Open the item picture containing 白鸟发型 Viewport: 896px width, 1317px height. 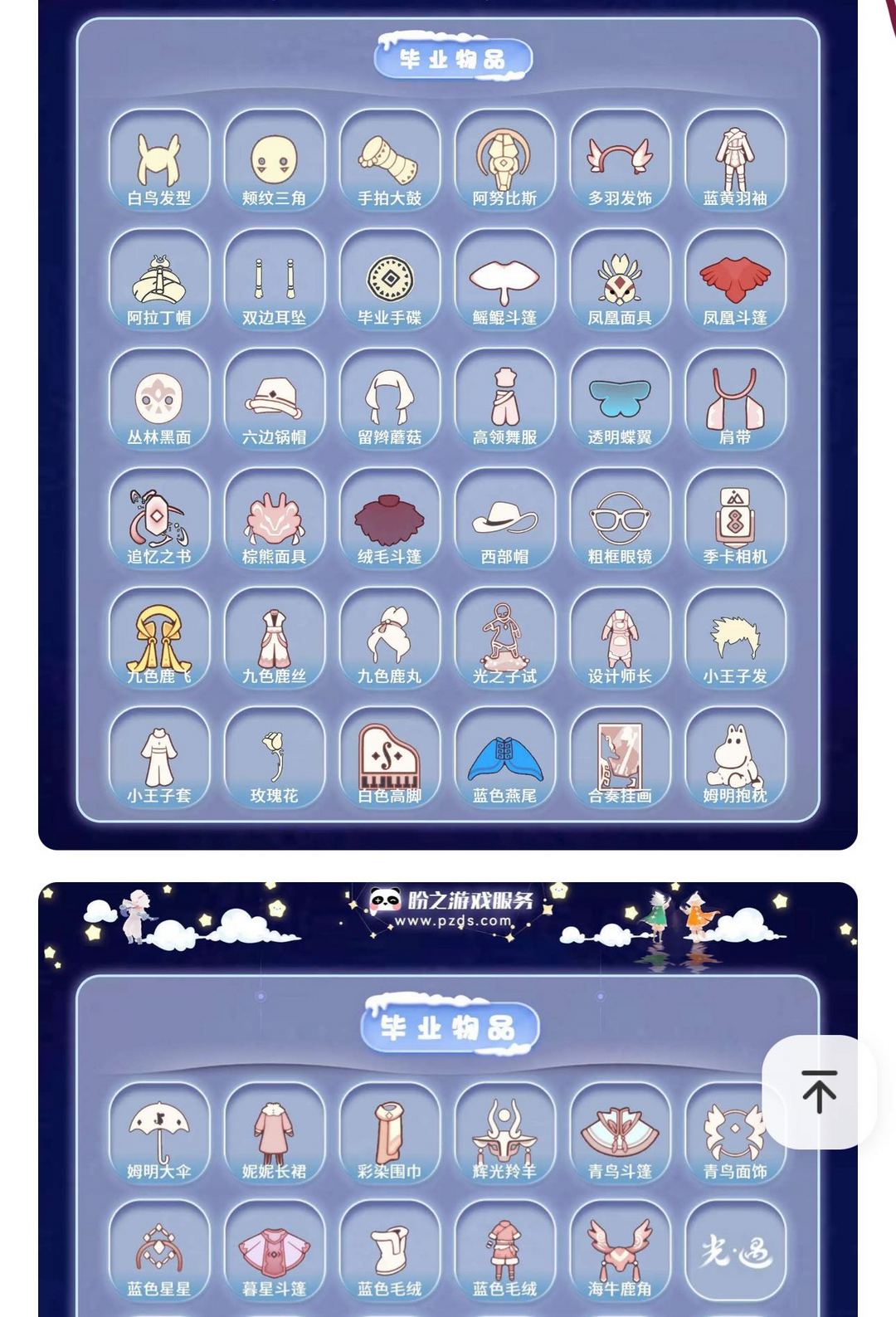point(448,425)
